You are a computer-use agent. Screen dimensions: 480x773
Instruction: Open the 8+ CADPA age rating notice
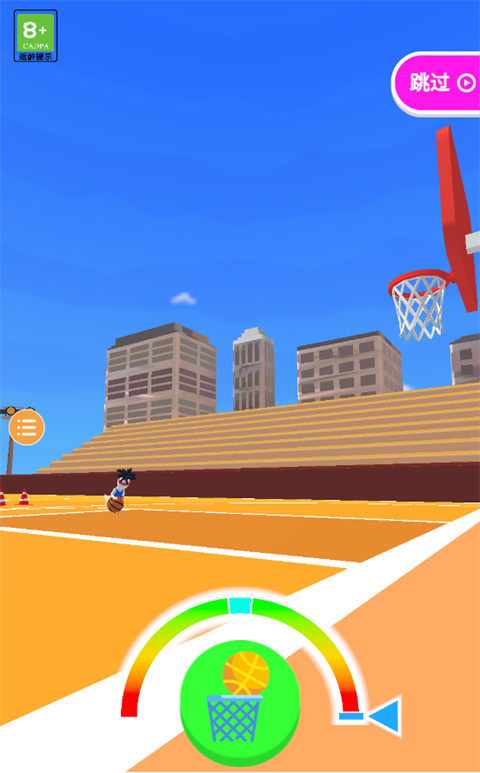[x=35, y=35]
